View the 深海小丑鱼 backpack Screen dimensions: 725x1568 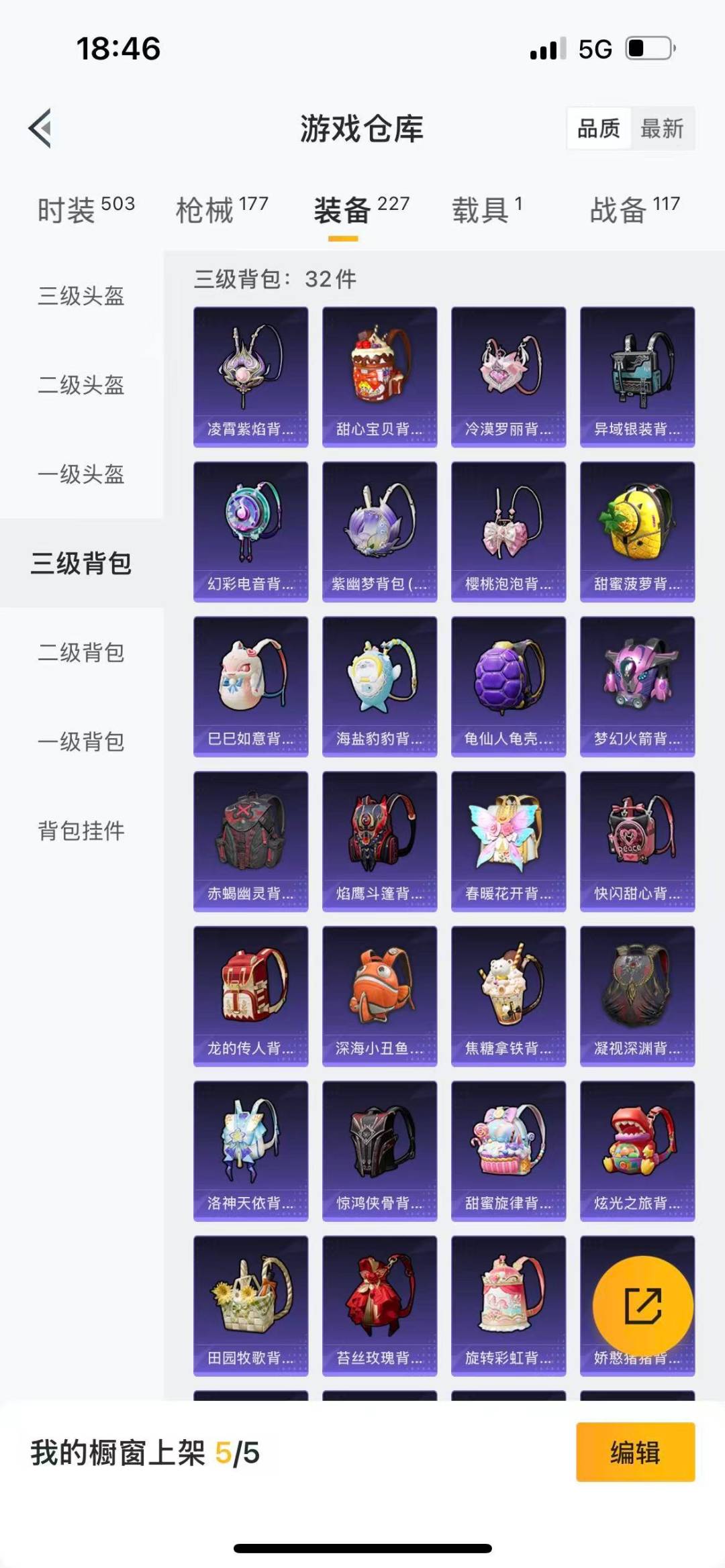click(379, 996)
